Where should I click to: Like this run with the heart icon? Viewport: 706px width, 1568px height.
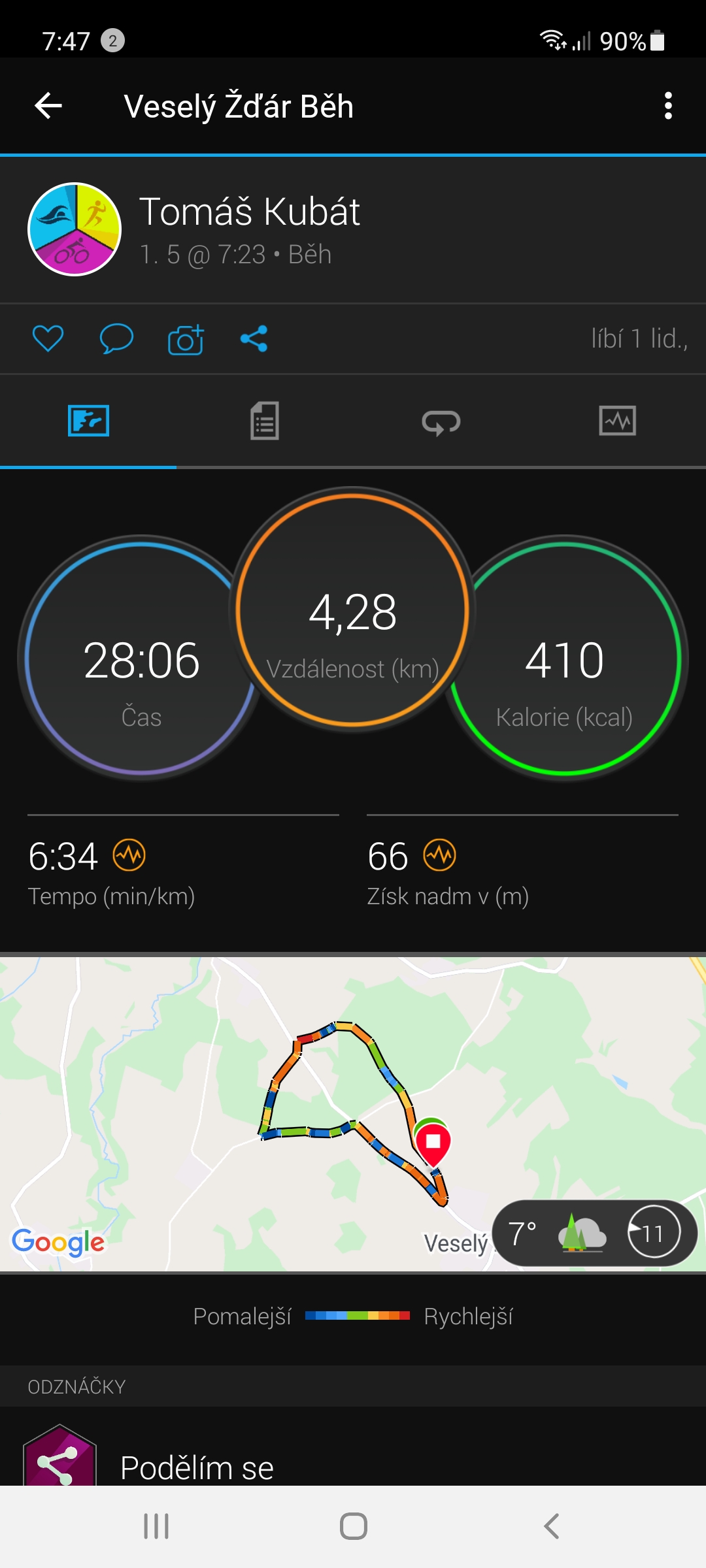(48, 338)
